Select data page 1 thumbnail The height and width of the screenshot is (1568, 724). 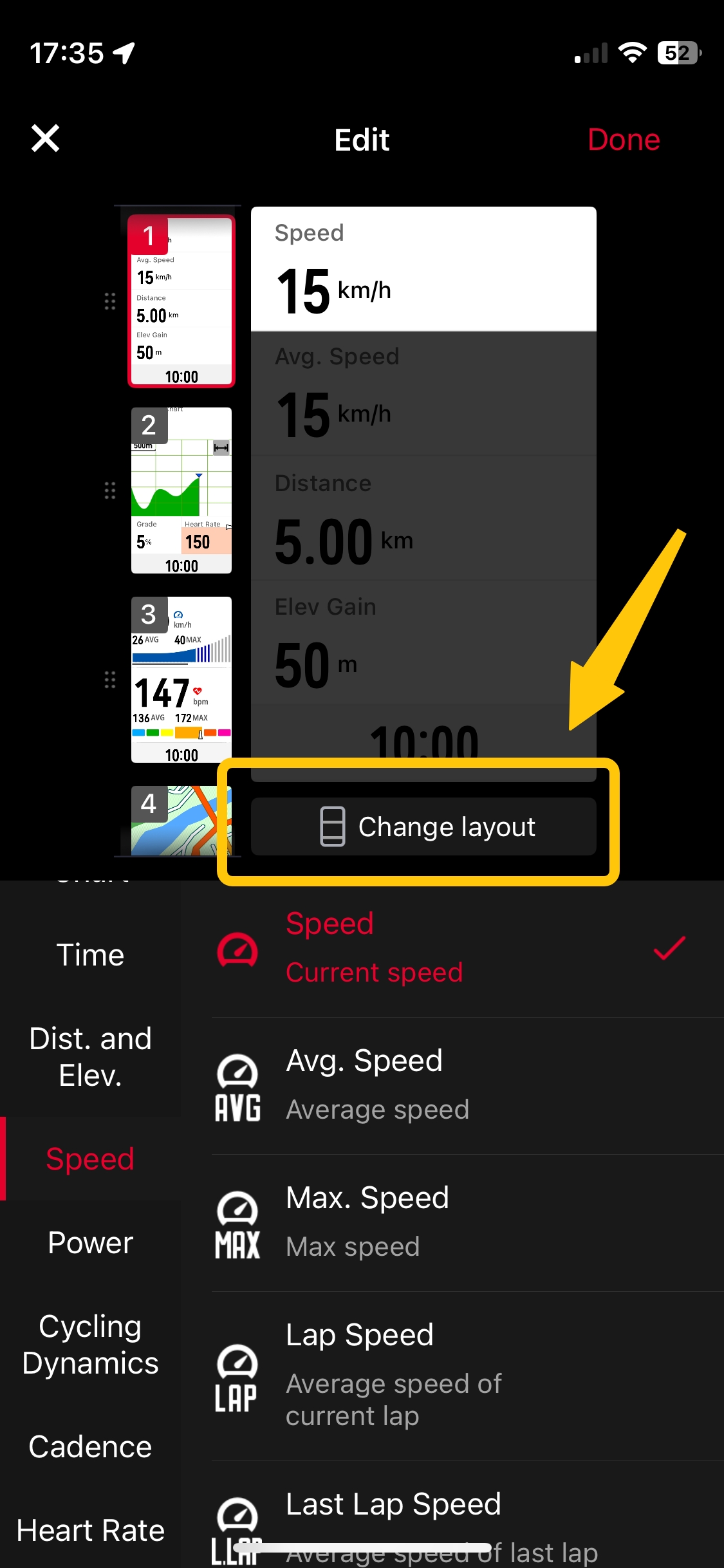pyautogui.click(x=181, y=301)
